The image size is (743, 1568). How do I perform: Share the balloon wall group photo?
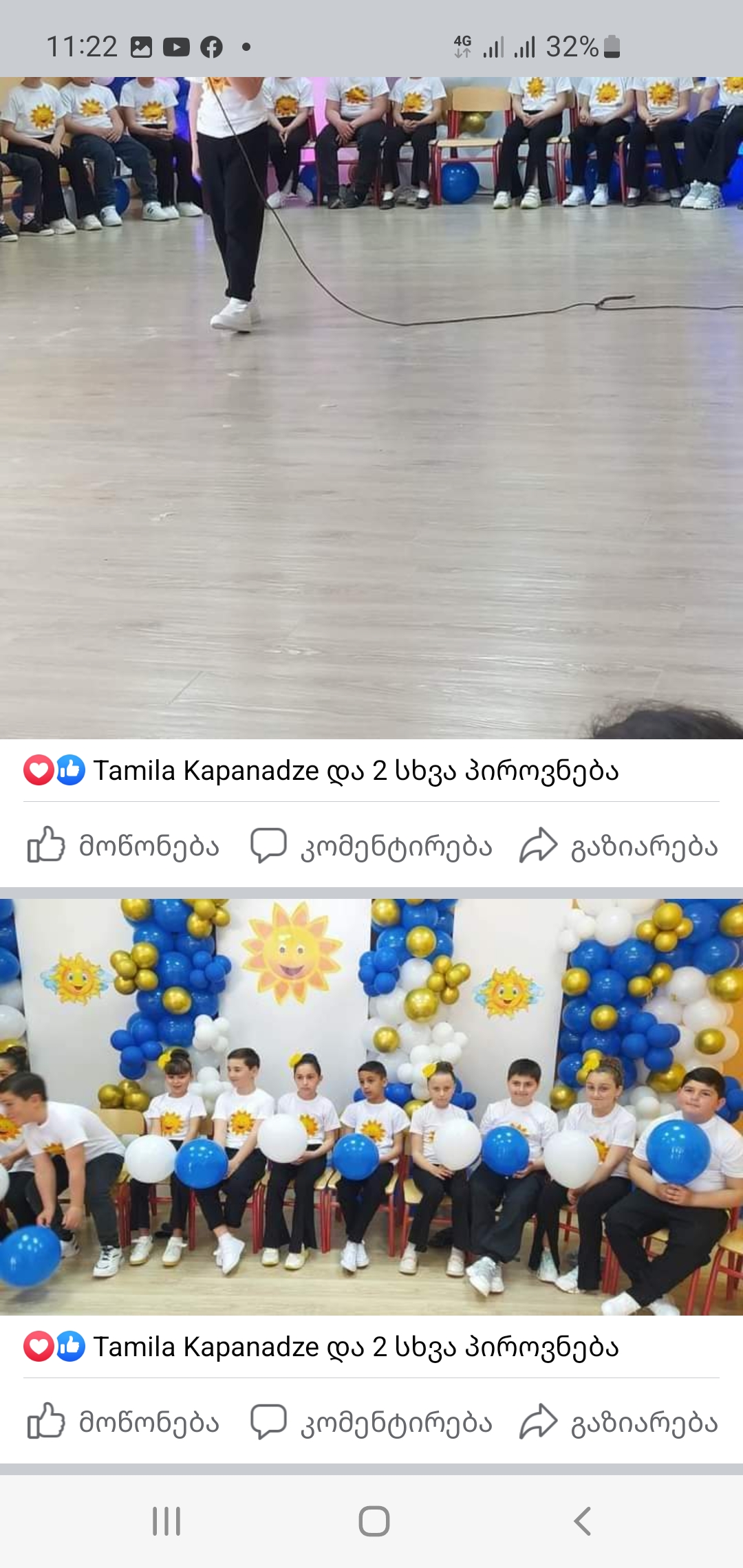coord(618,1422)
